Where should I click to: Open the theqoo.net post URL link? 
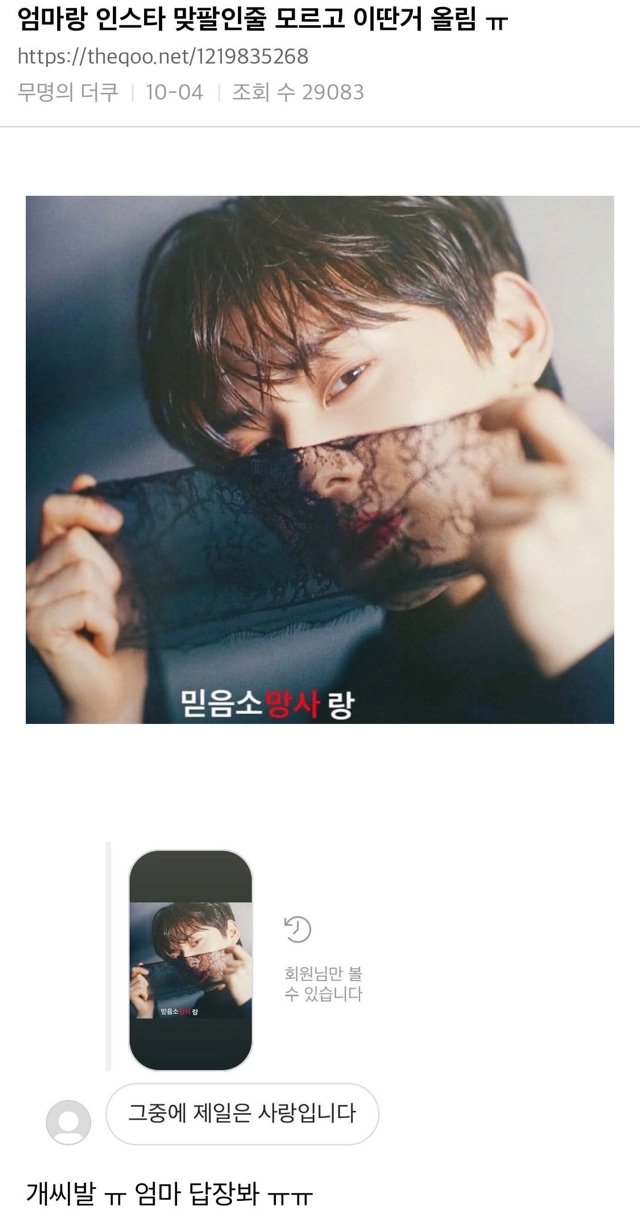click(163, 56)
